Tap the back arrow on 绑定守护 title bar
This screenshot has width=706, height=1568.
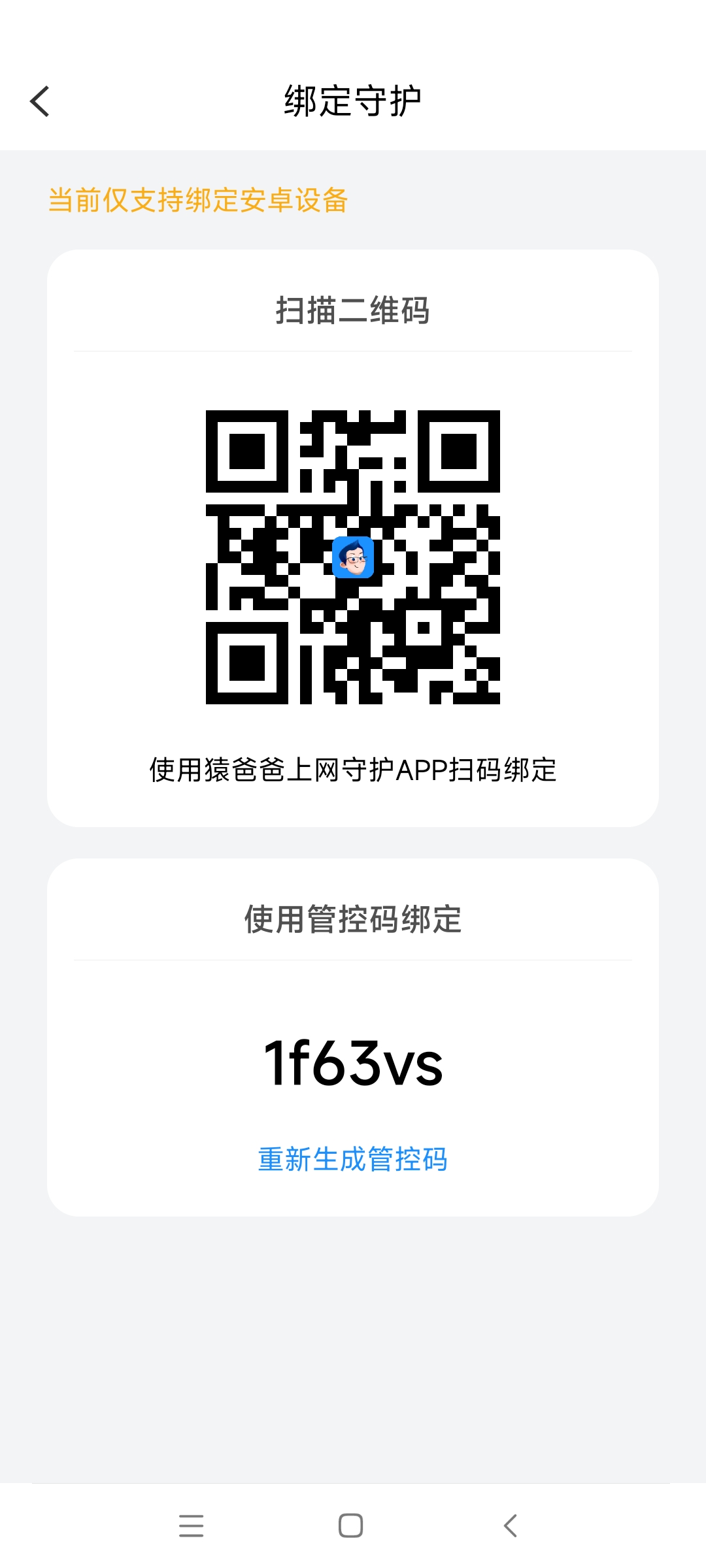[x=41, y=101]
